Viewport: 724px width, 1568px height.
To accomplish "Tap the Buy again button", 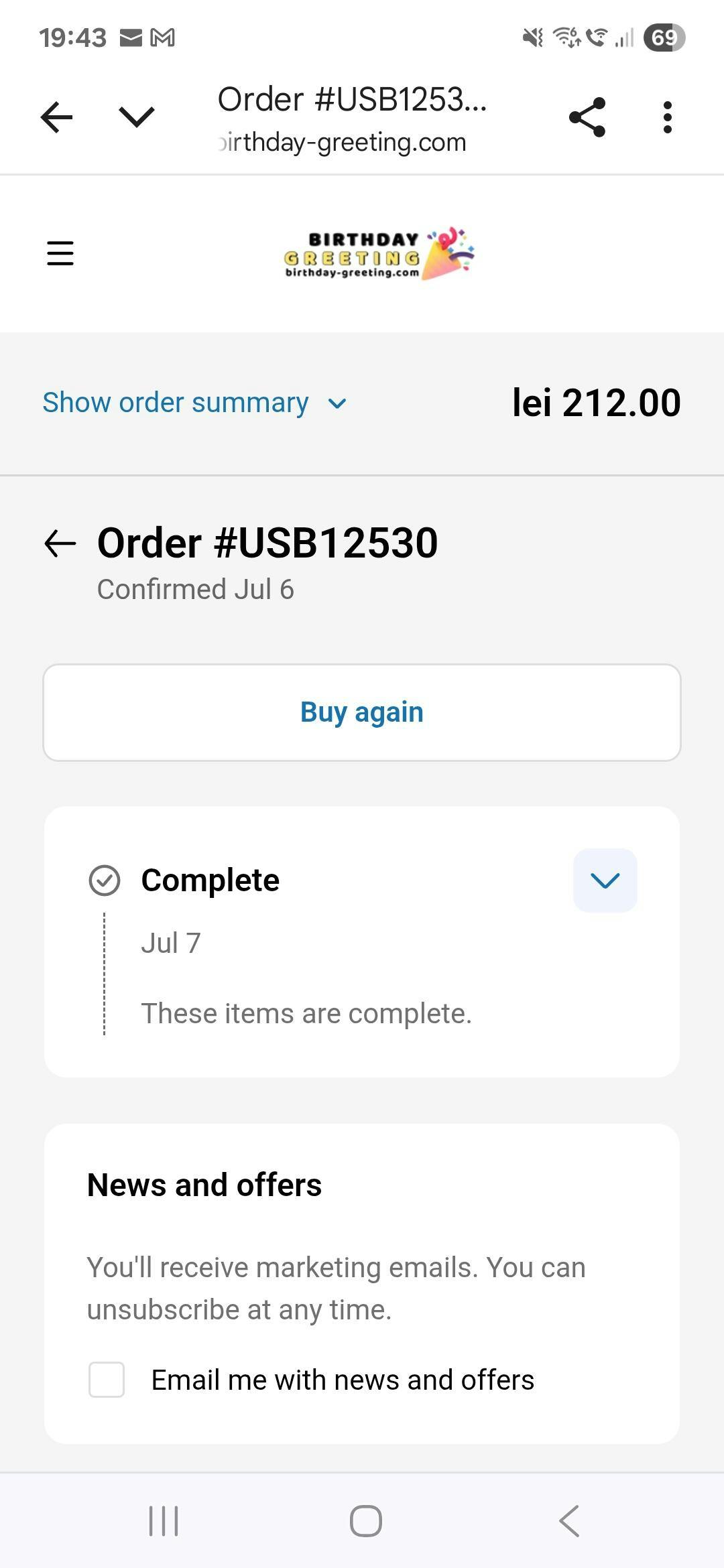I will 362,712.
